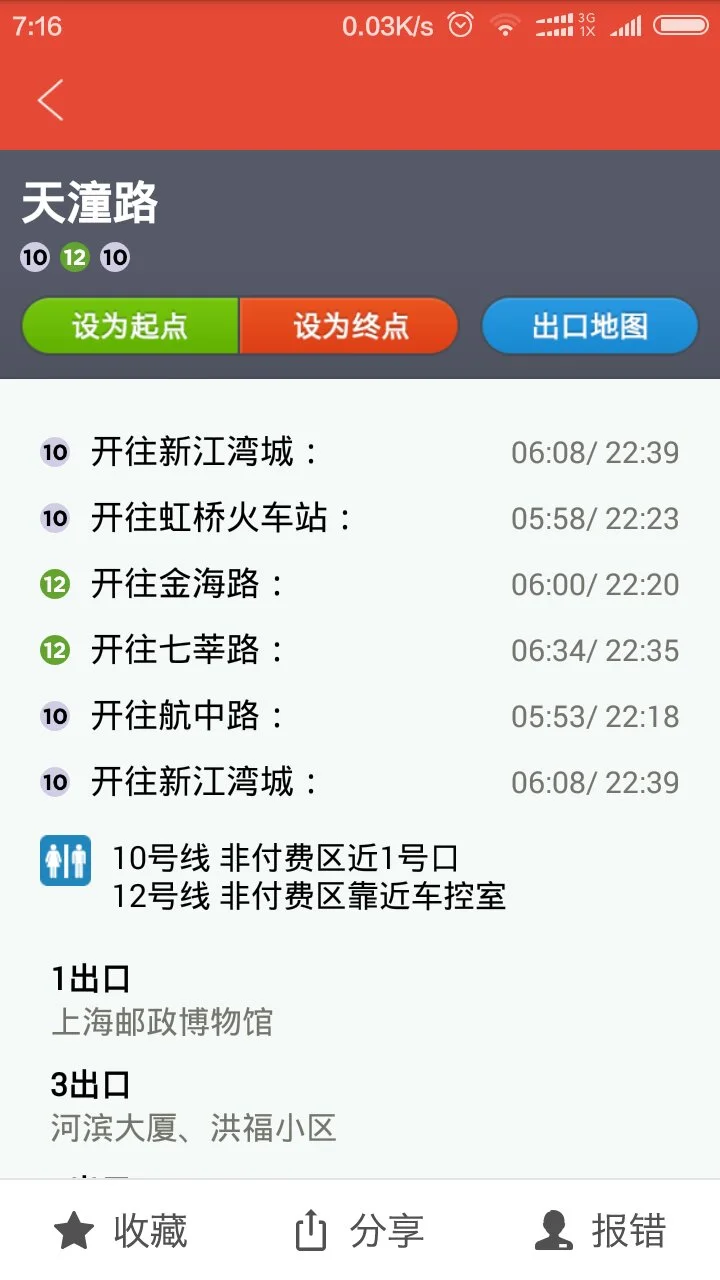Tap the person icon beside 报错
This screenshot has width=720, height=1280.
551,1230
